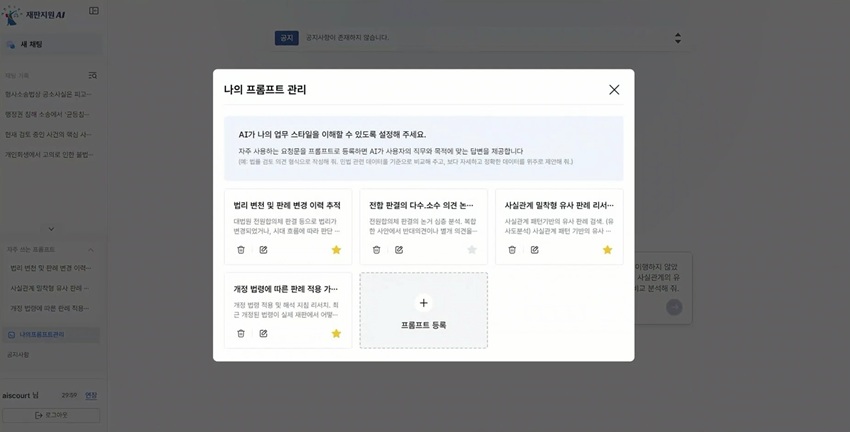Edit the 개정 법령에 따른 판례 적용 prompt
The width and height of the screenshot is (850, 432).
click(263, 333)
